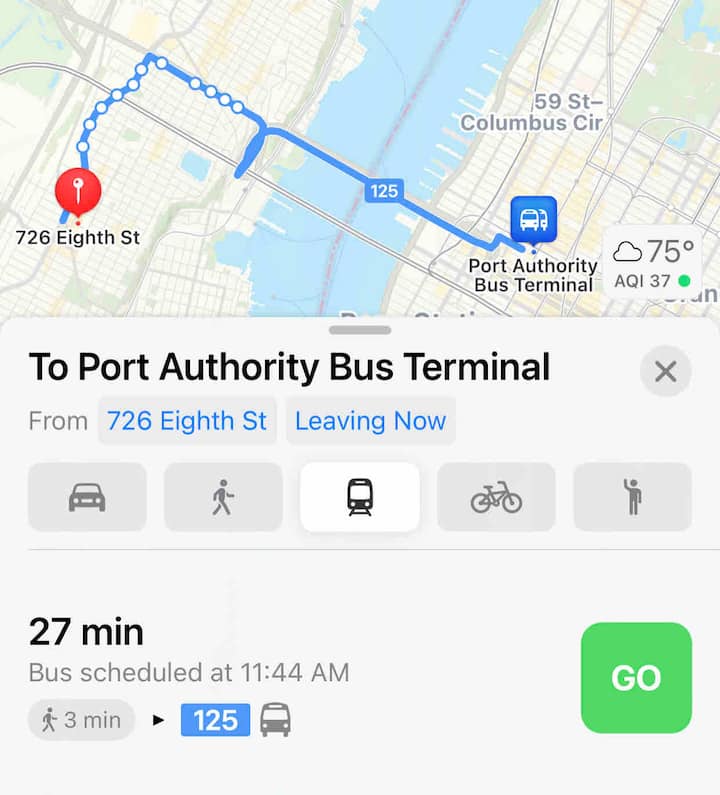720x795 pixels.
Task: Switch to cycling directions
Action: coord(496,497)
